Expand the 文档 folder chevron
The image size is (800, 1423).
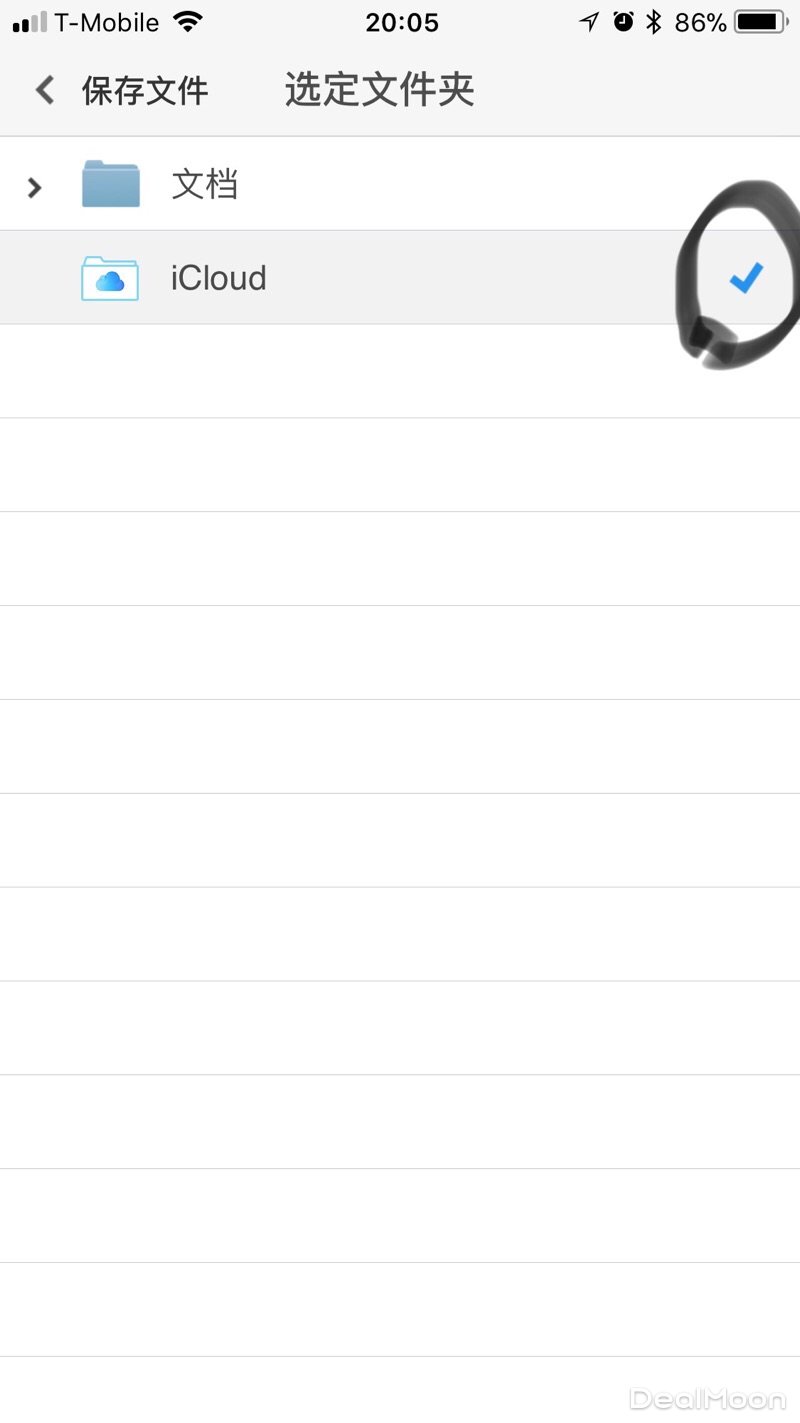coord(35,186)
